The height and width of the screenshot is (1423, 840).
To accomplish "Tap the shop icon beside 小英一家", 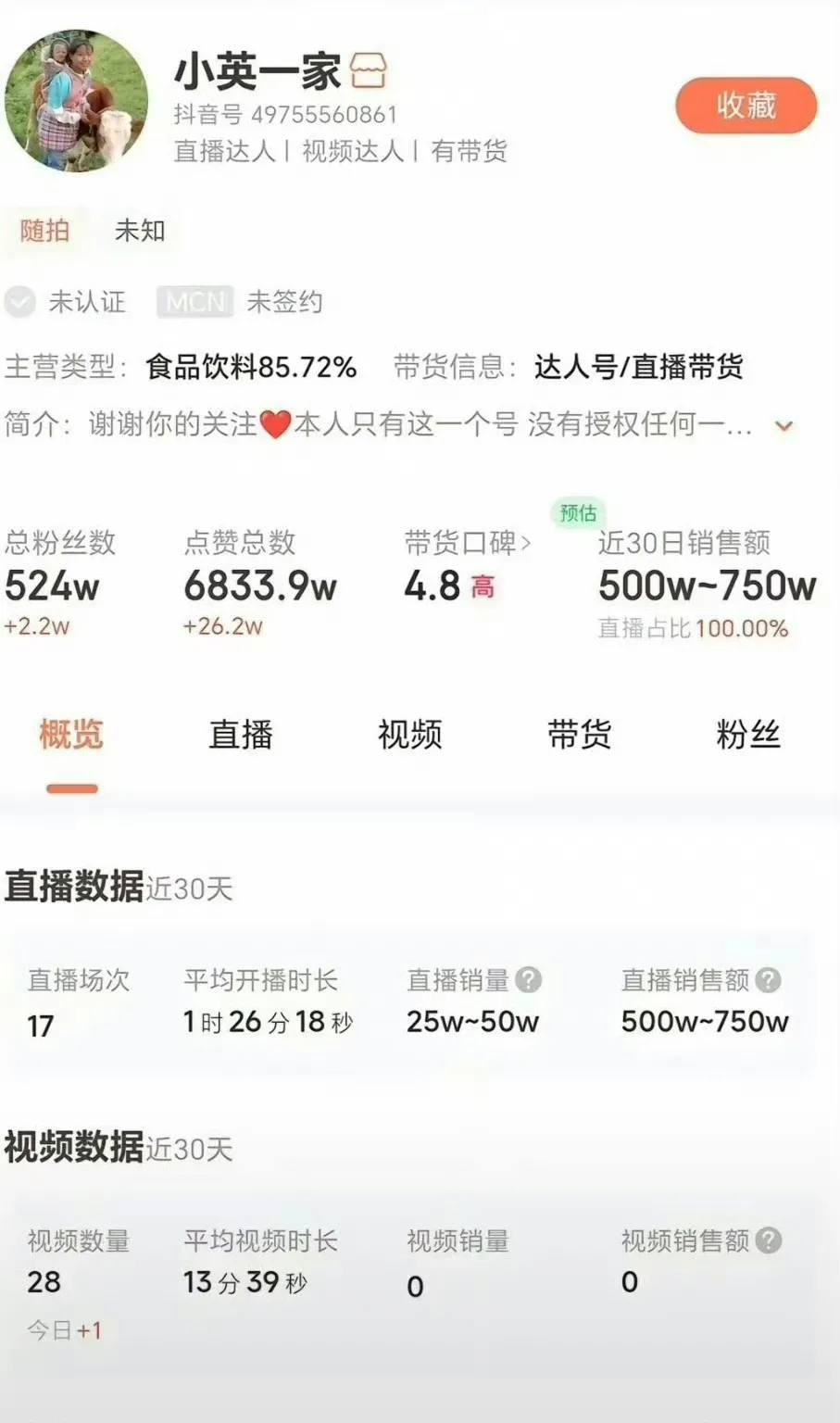I will [369, 70].
